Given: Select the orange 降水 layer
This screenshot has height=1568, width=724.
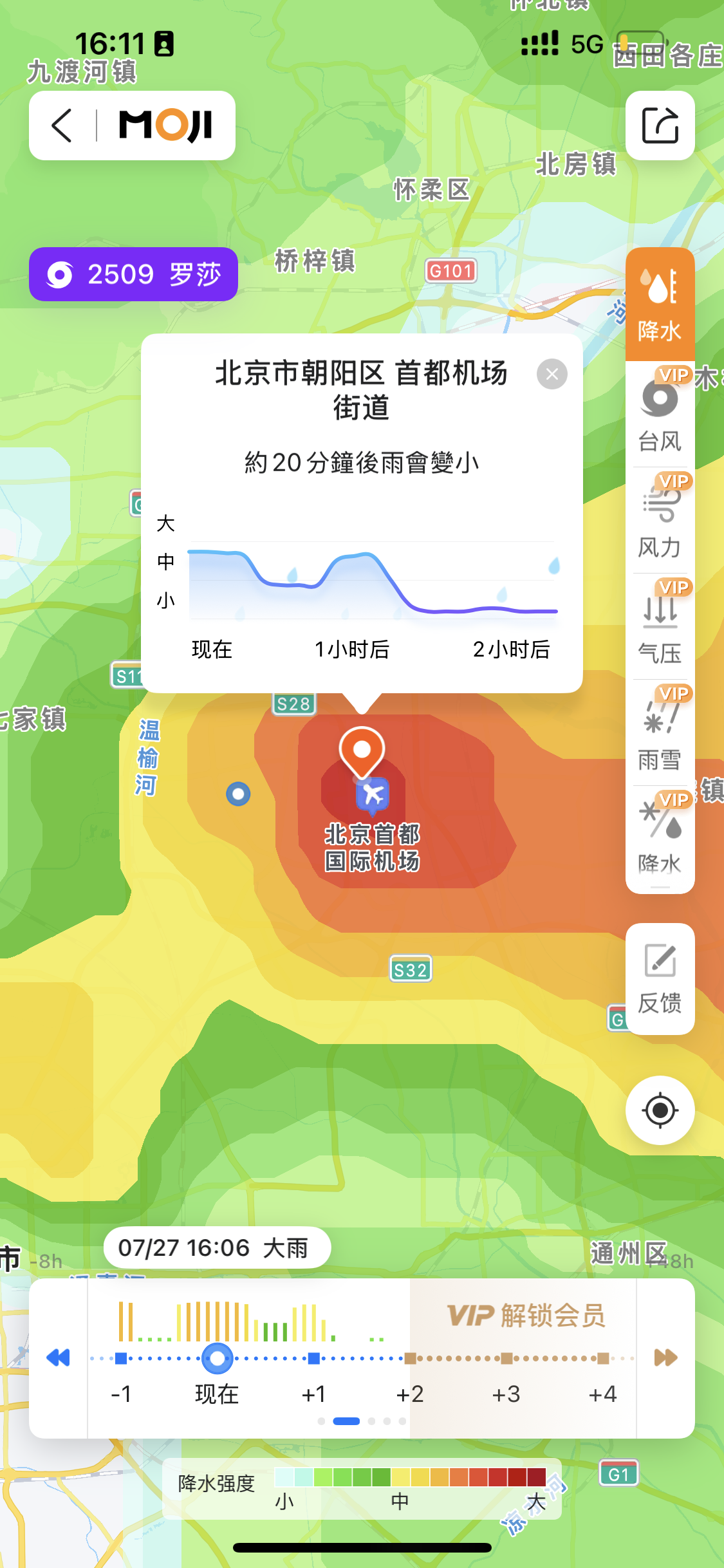Looking at the screenshot, I should point(660,304).
